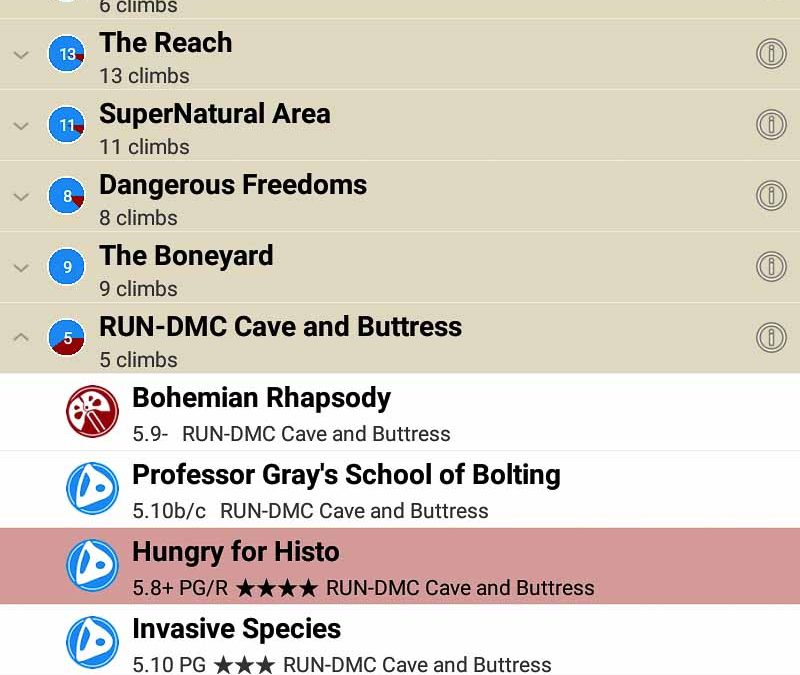Screen dimensions: 800x675
Task: Show info for Dangerous Freedoms
Action: (770, 196)
